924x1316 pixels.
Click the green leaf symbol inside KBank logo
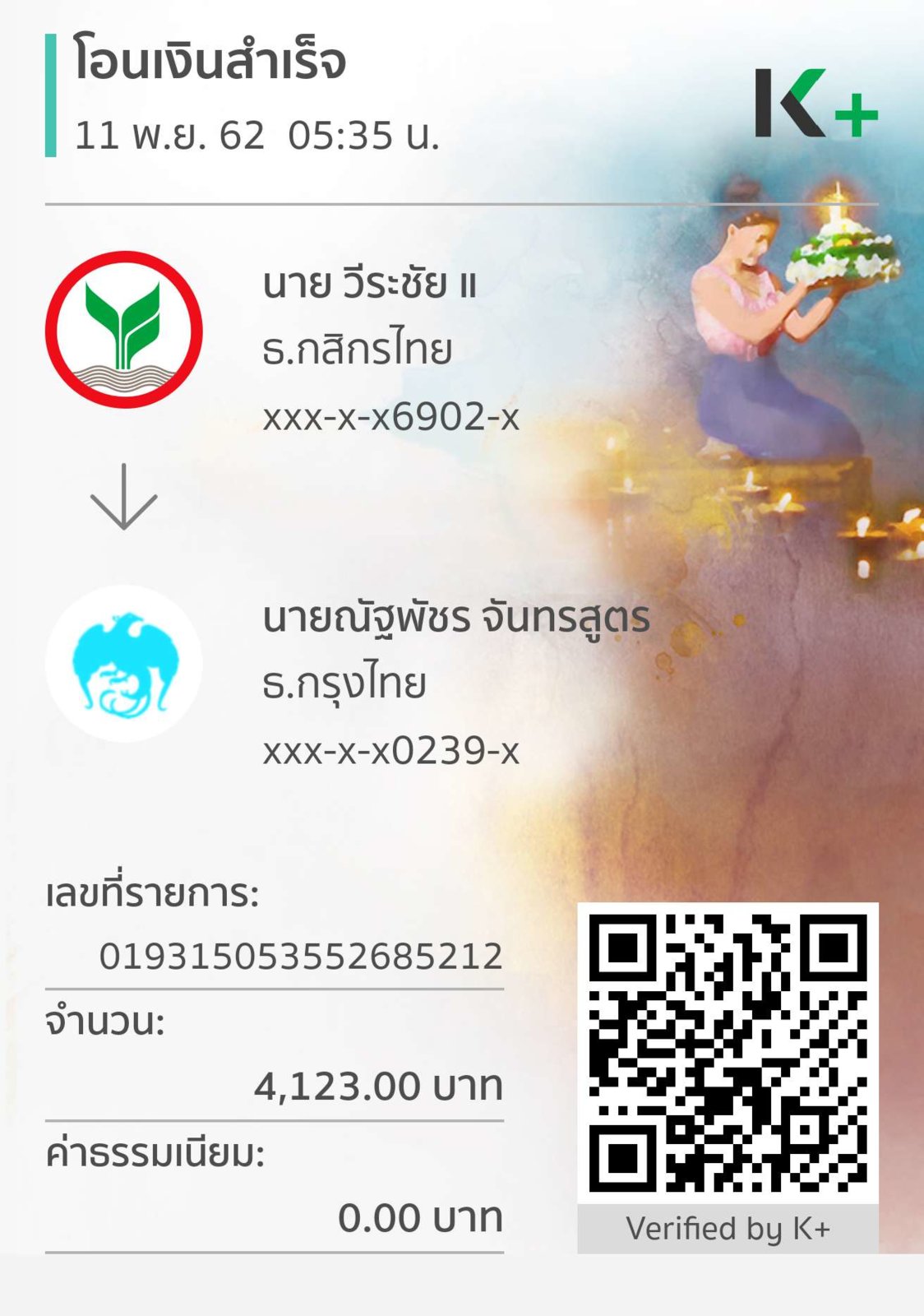[123, 321]
